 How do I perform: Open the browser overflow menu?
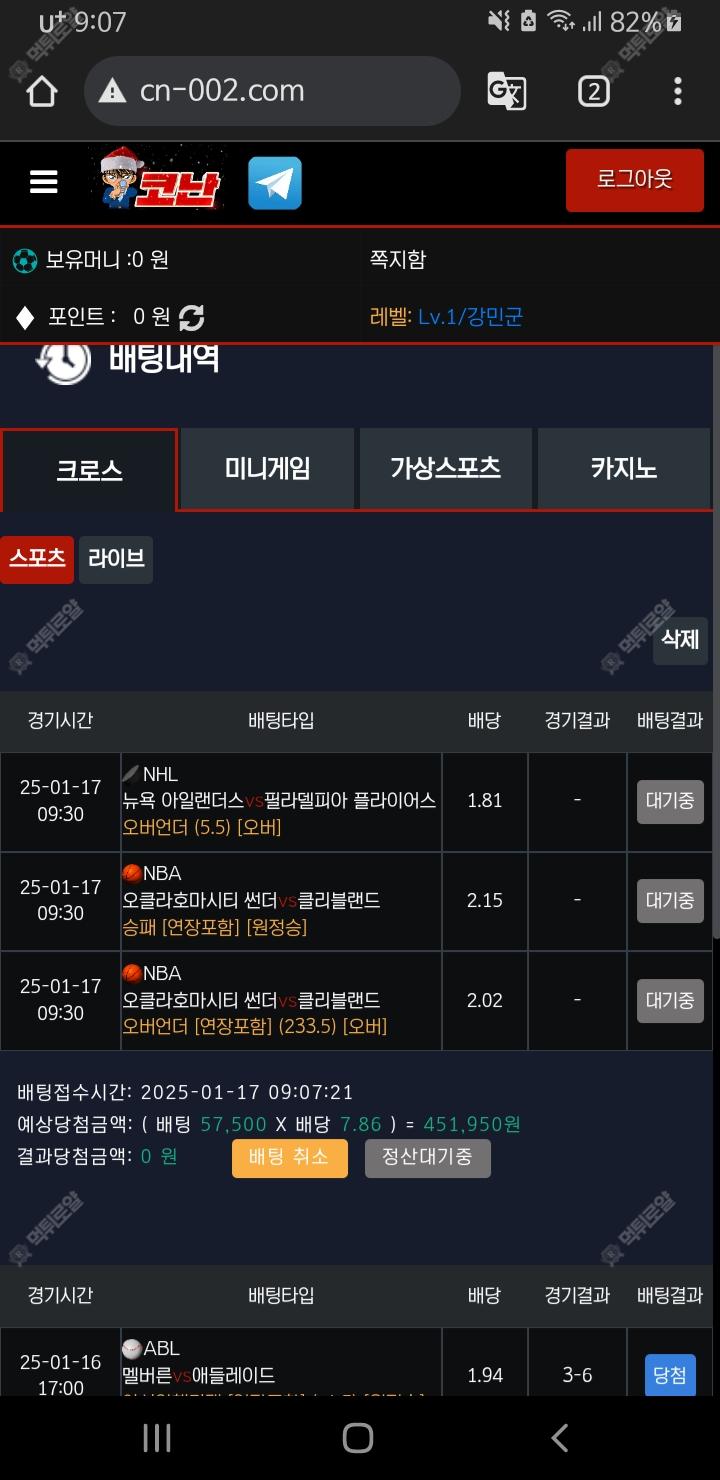tap(677, 91)
